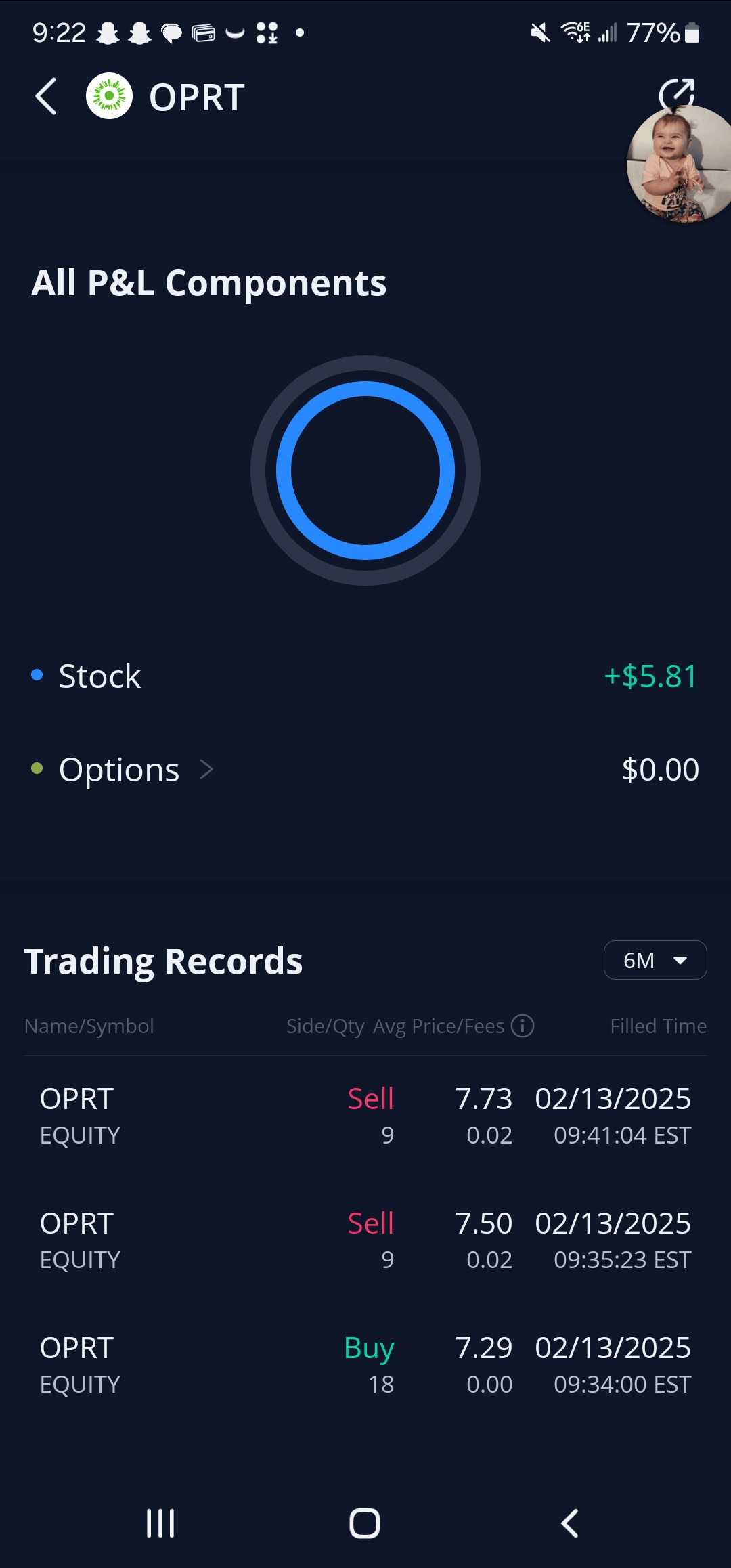The width and height of the screenshot is (731, 1568).
Task: Open the recent apps overview
Action: (x=160, y=1523)
